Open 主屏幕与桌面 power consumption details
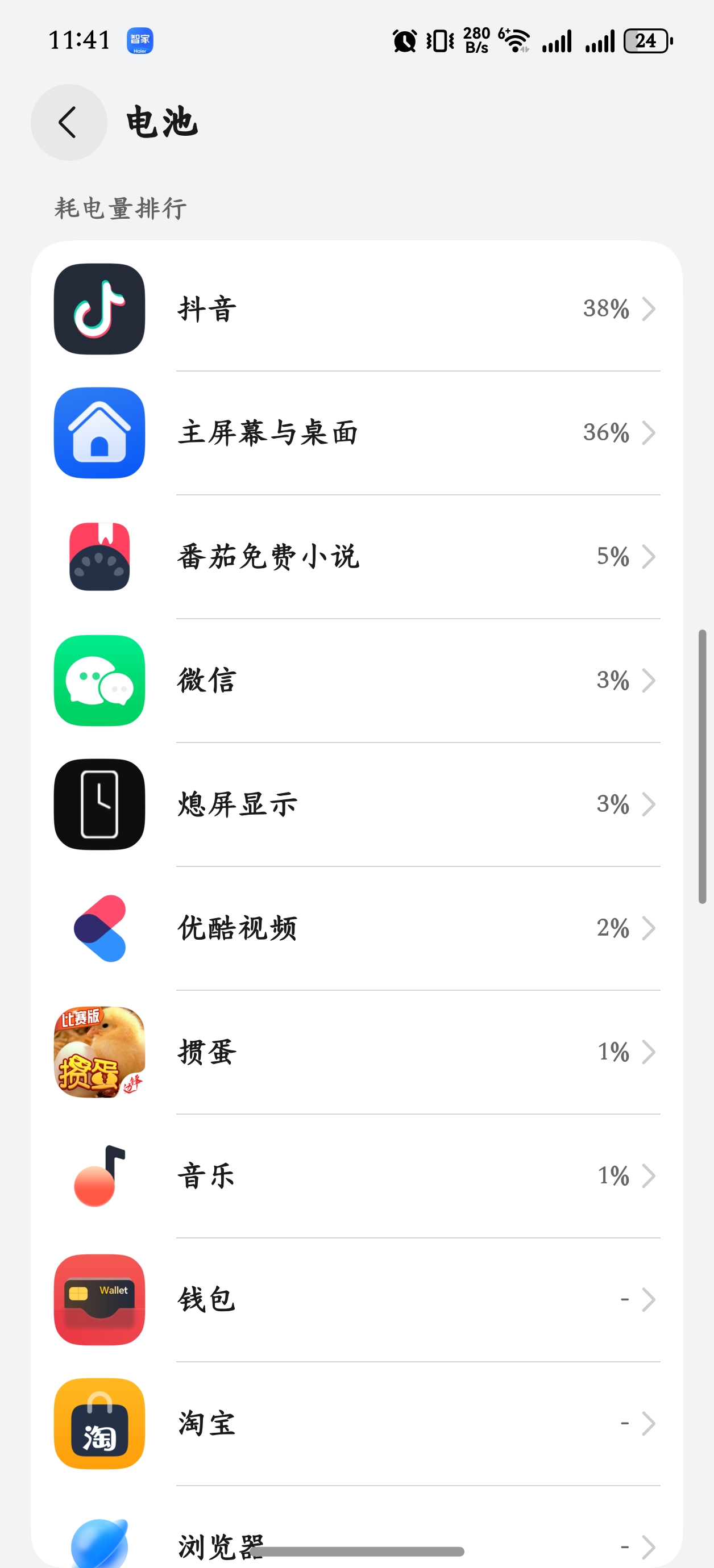Screen dimensions: 714x1568 [x=357, y=433]
